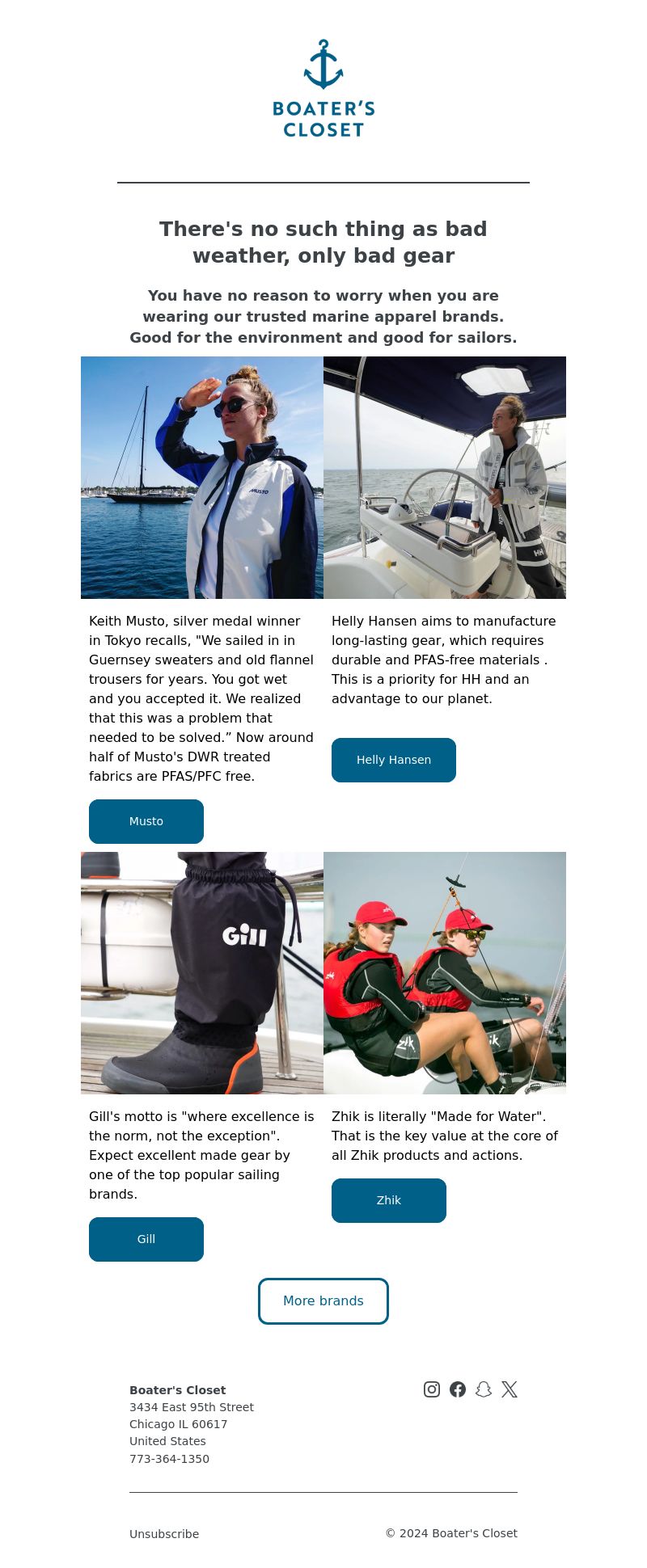
Task: Tap the Helly Hansen button
Action: pos(394,760)
